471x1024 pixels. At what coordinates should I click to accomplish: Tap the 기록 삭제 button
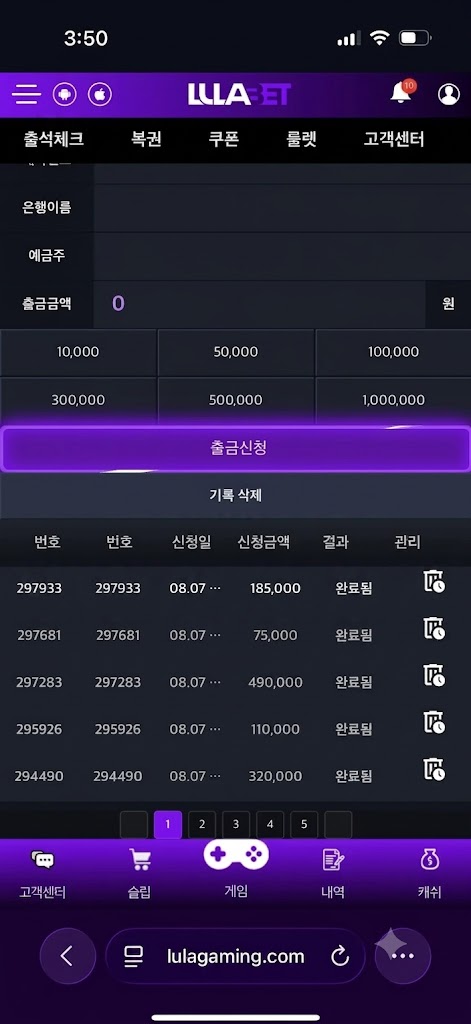[x=235, y=496]
